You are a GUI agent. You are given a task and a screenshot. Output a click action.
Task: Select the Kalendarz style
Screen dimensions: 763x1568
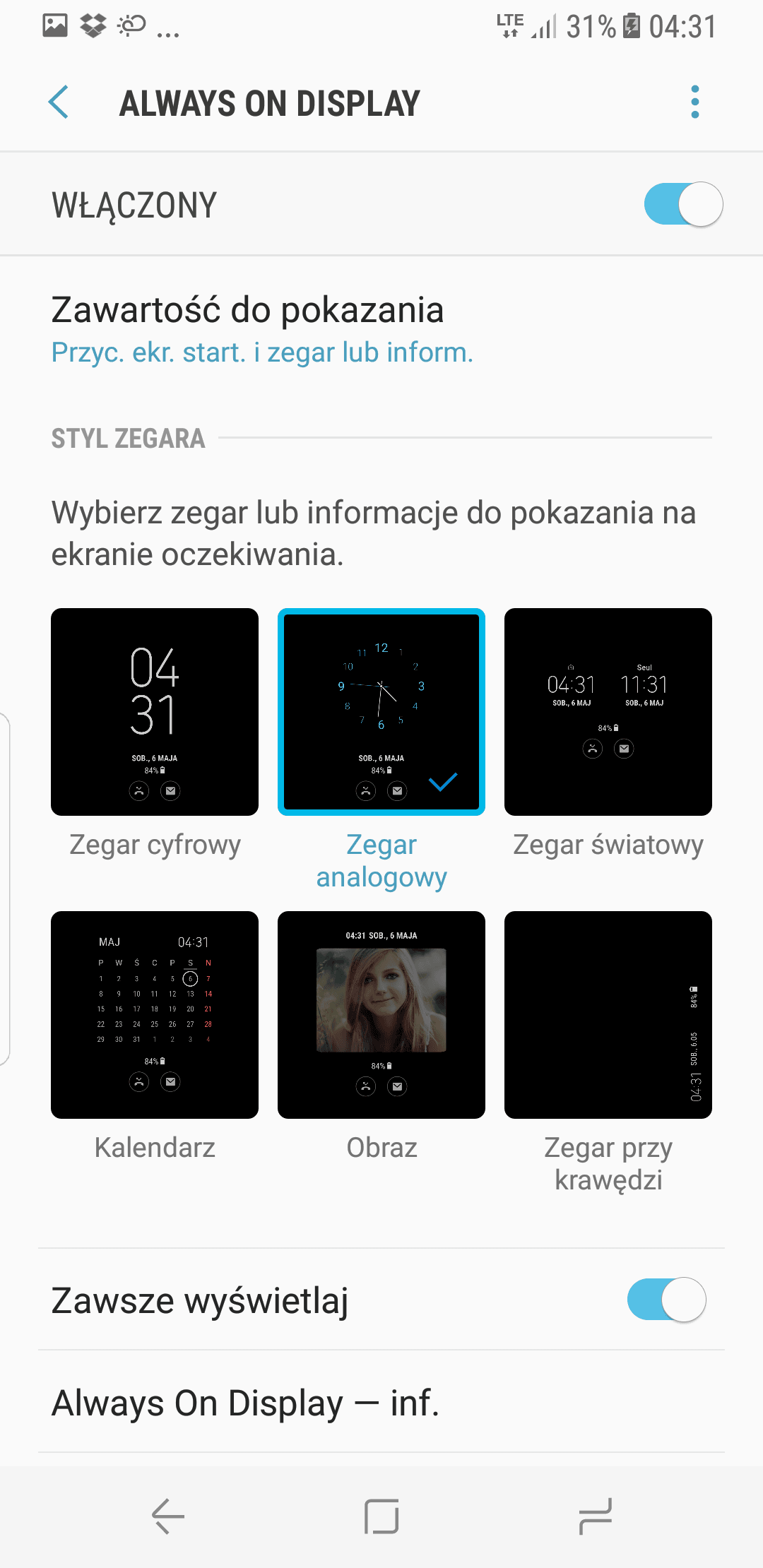pos(155,1015)
